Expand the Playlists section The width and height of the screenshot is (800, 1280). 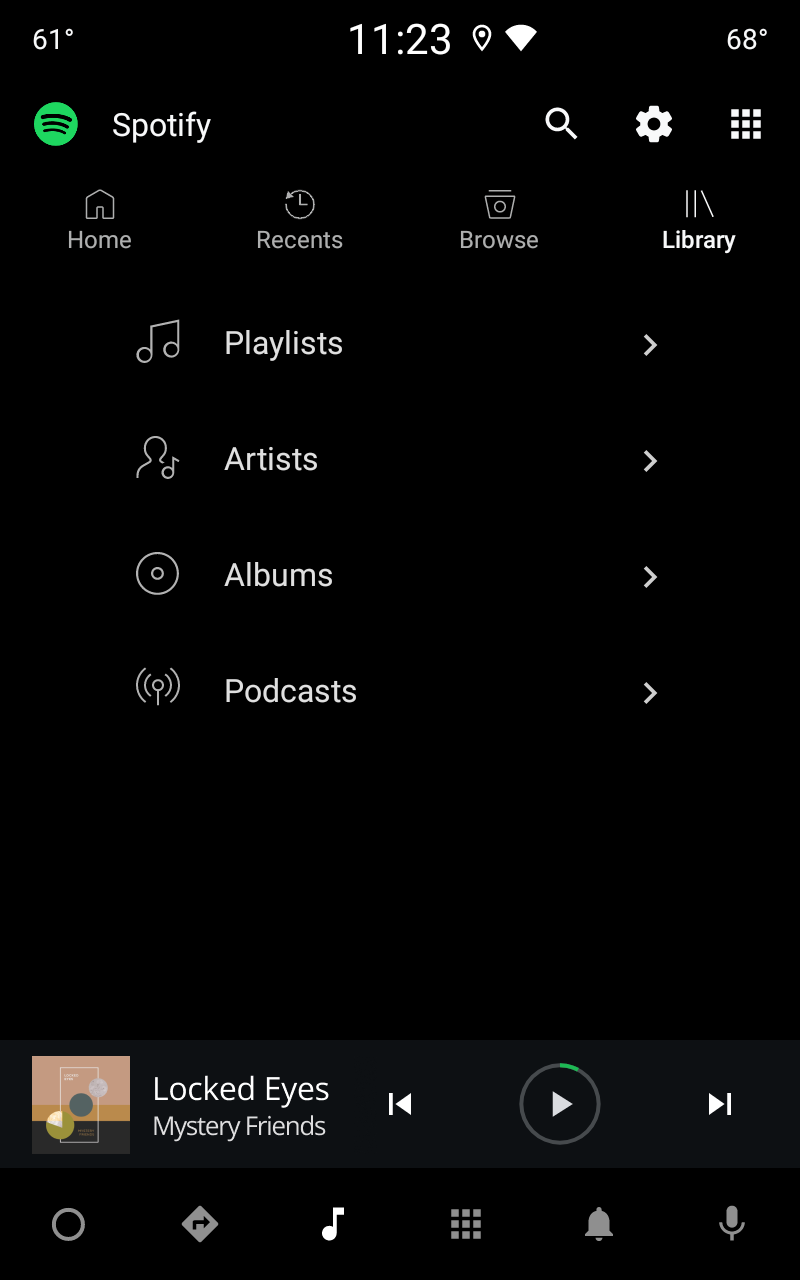coord(650,345)
